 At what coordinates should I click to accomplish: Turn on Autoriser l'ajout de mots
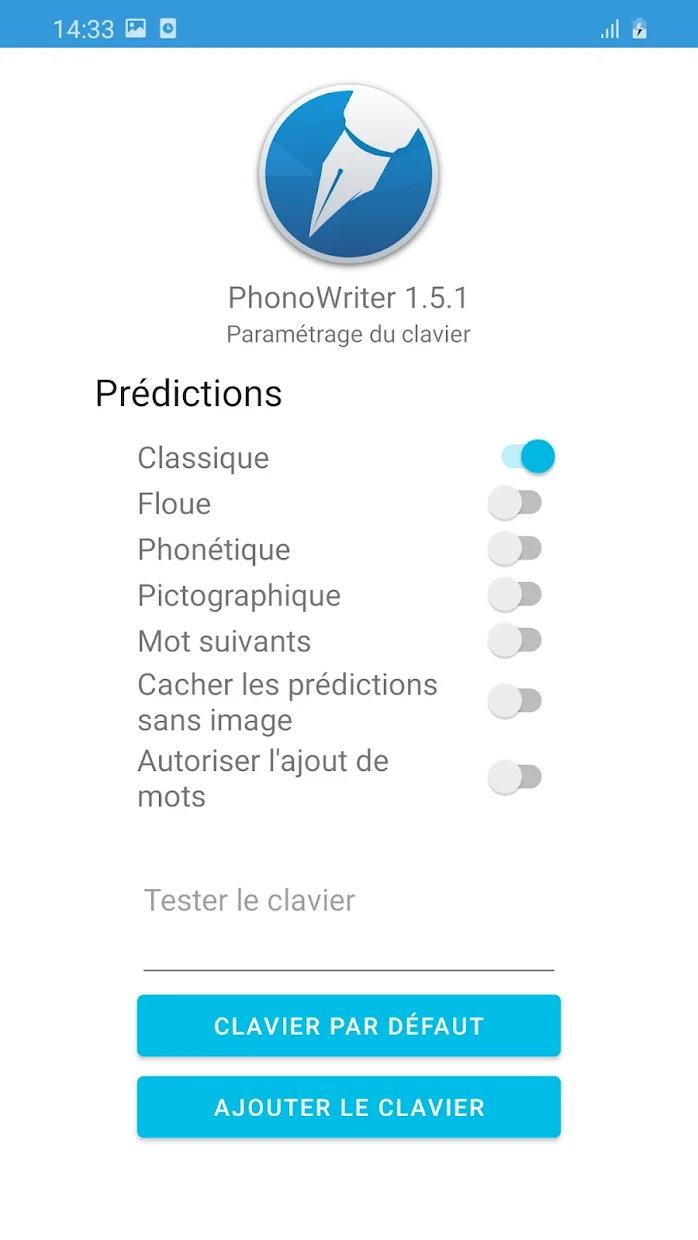[x=515, y=778]
